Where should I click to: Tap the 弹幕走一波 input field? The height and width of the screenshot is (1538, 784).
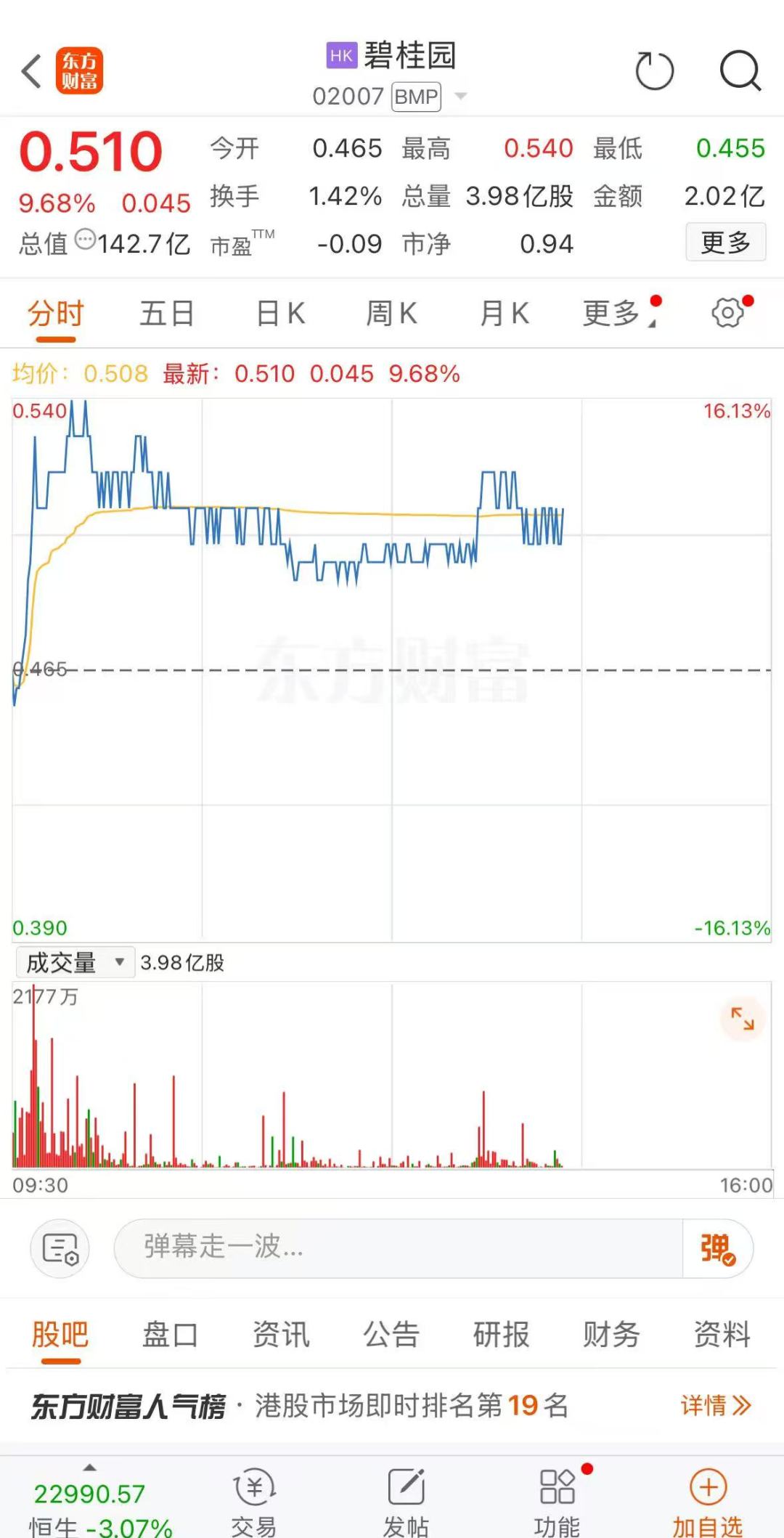pos(398,1248)
